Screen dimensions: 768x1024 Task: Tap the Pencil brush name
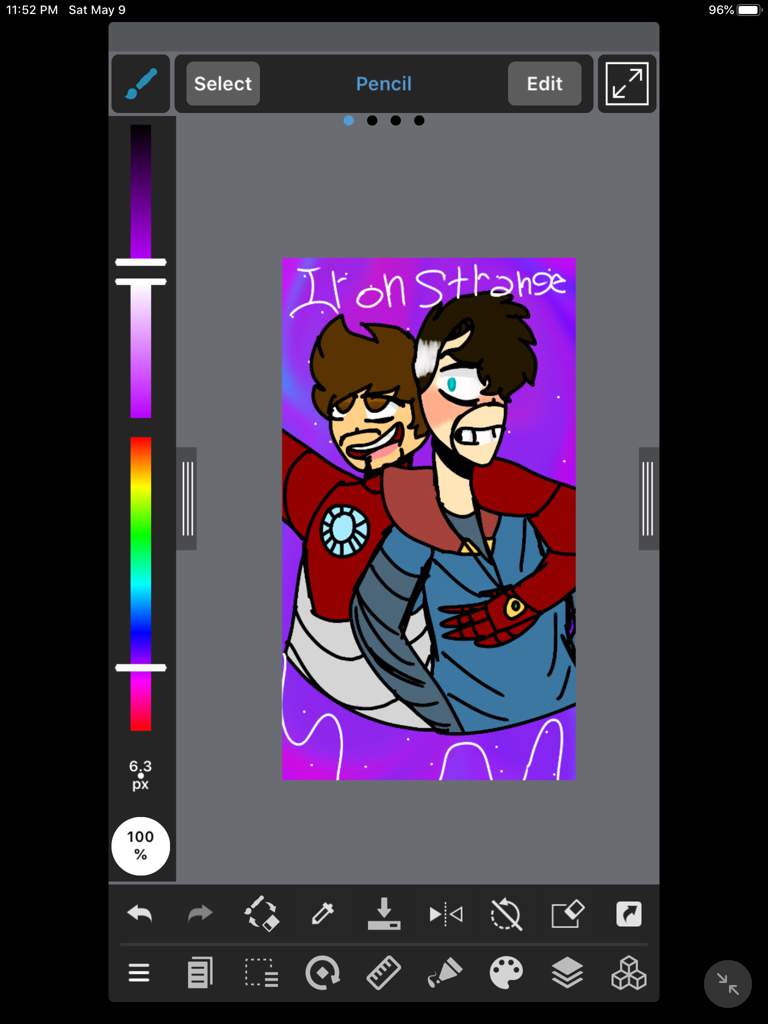point(384,84)
